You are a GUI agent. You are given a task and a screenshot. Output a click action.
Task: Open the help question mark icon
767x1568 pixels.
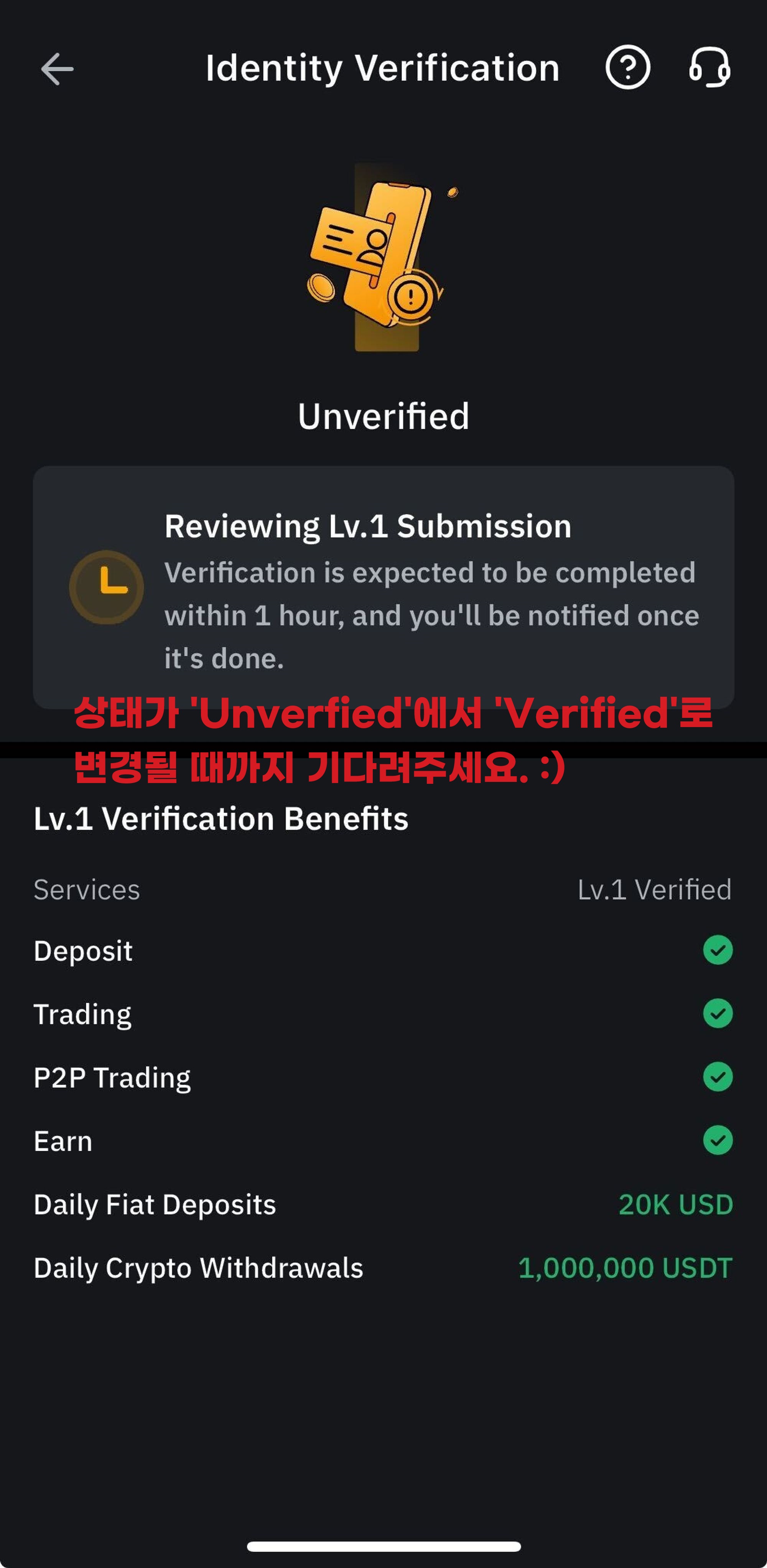[x=628, y=67]
